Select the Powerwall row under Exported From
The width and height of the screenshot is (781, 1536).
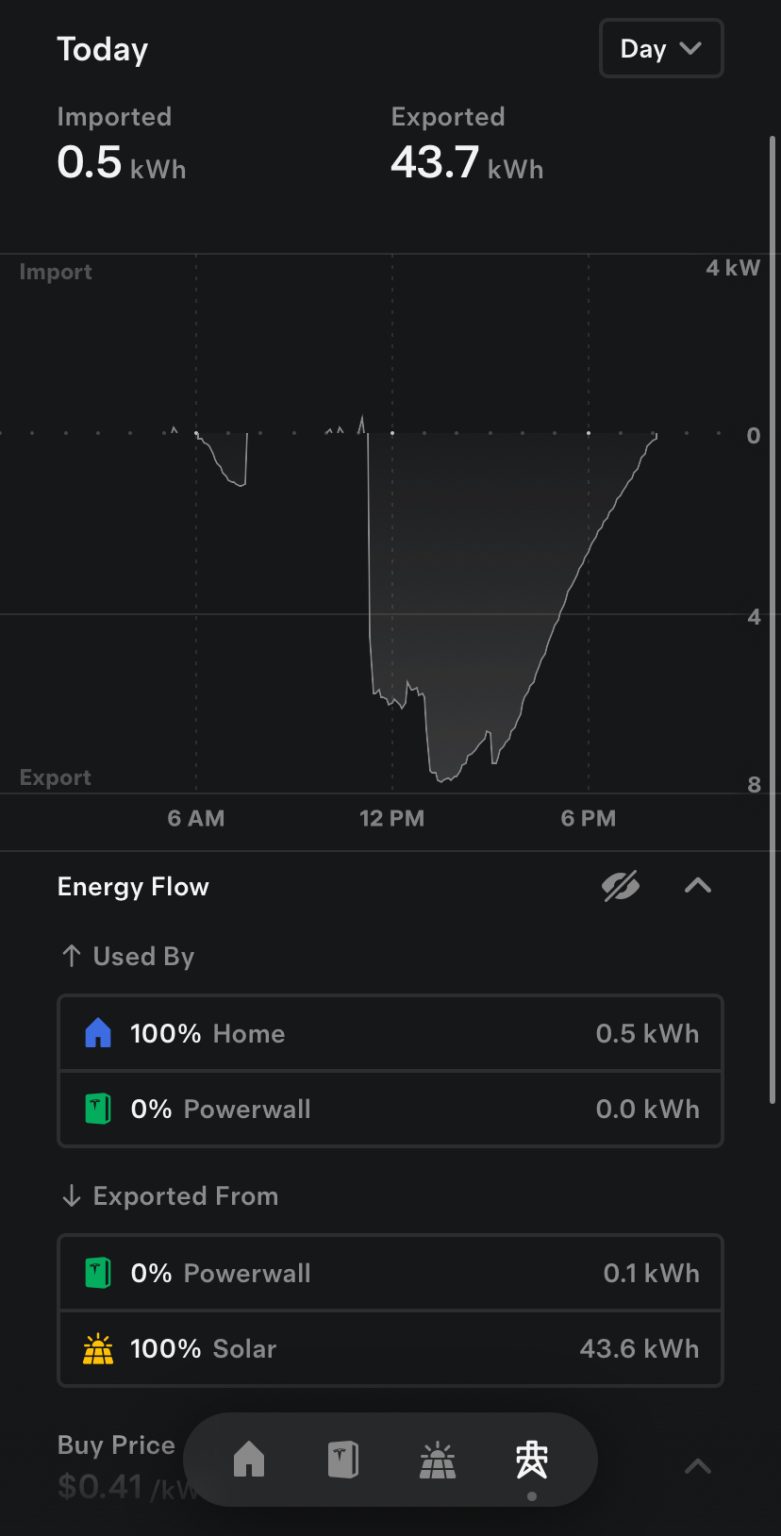390,1273
